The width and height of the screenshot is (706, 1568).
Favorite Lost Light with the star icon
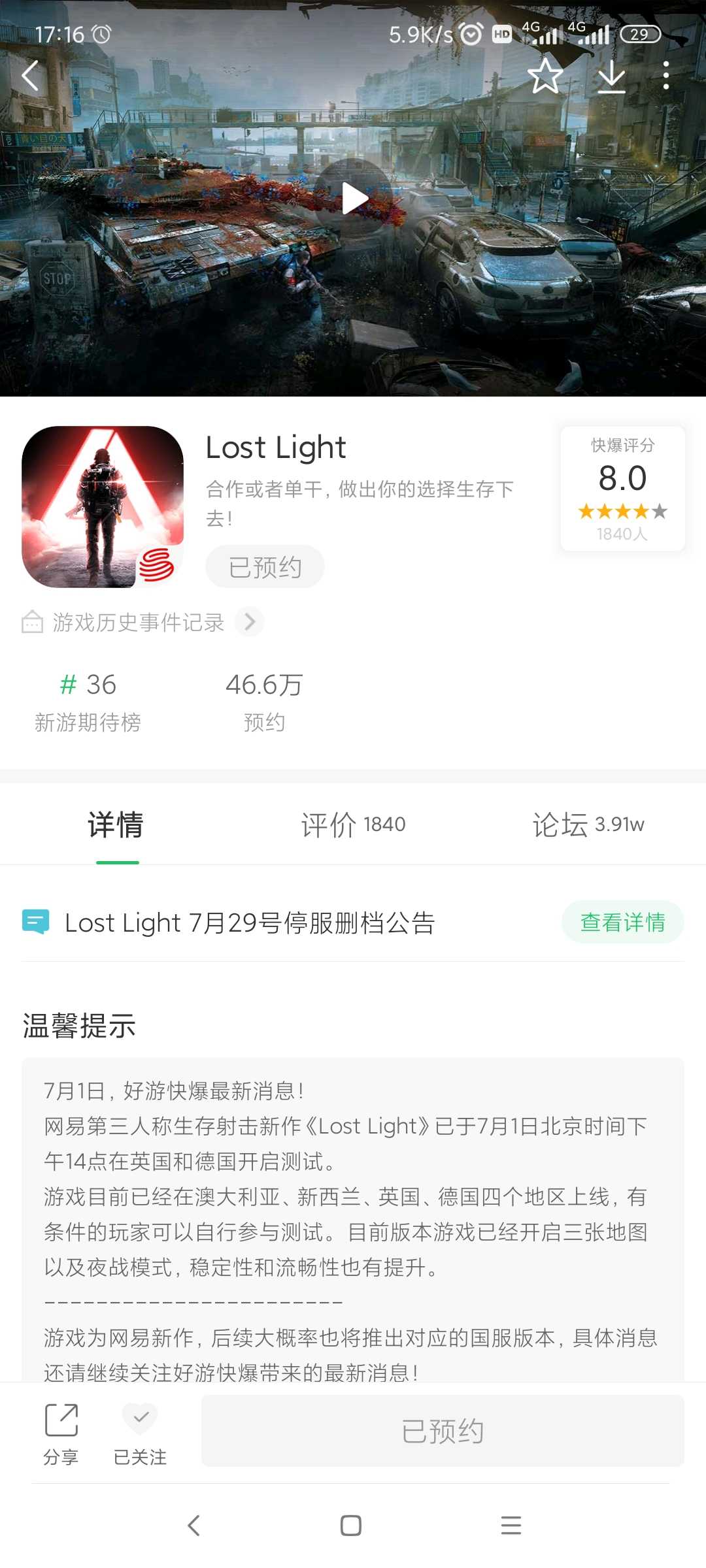coord(545,76)
